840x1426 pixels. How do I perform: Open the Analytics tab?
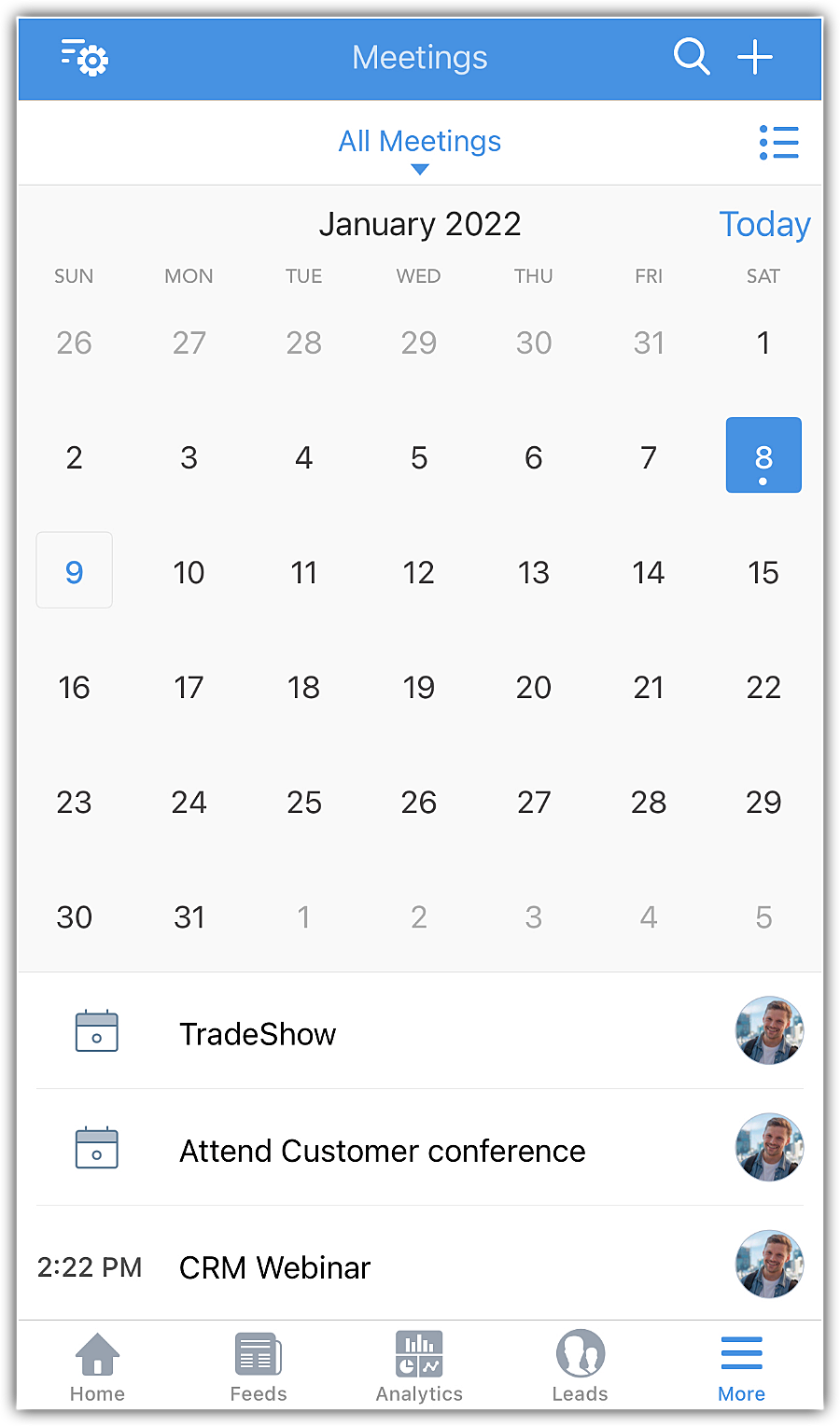click(x=419, y=1367)
